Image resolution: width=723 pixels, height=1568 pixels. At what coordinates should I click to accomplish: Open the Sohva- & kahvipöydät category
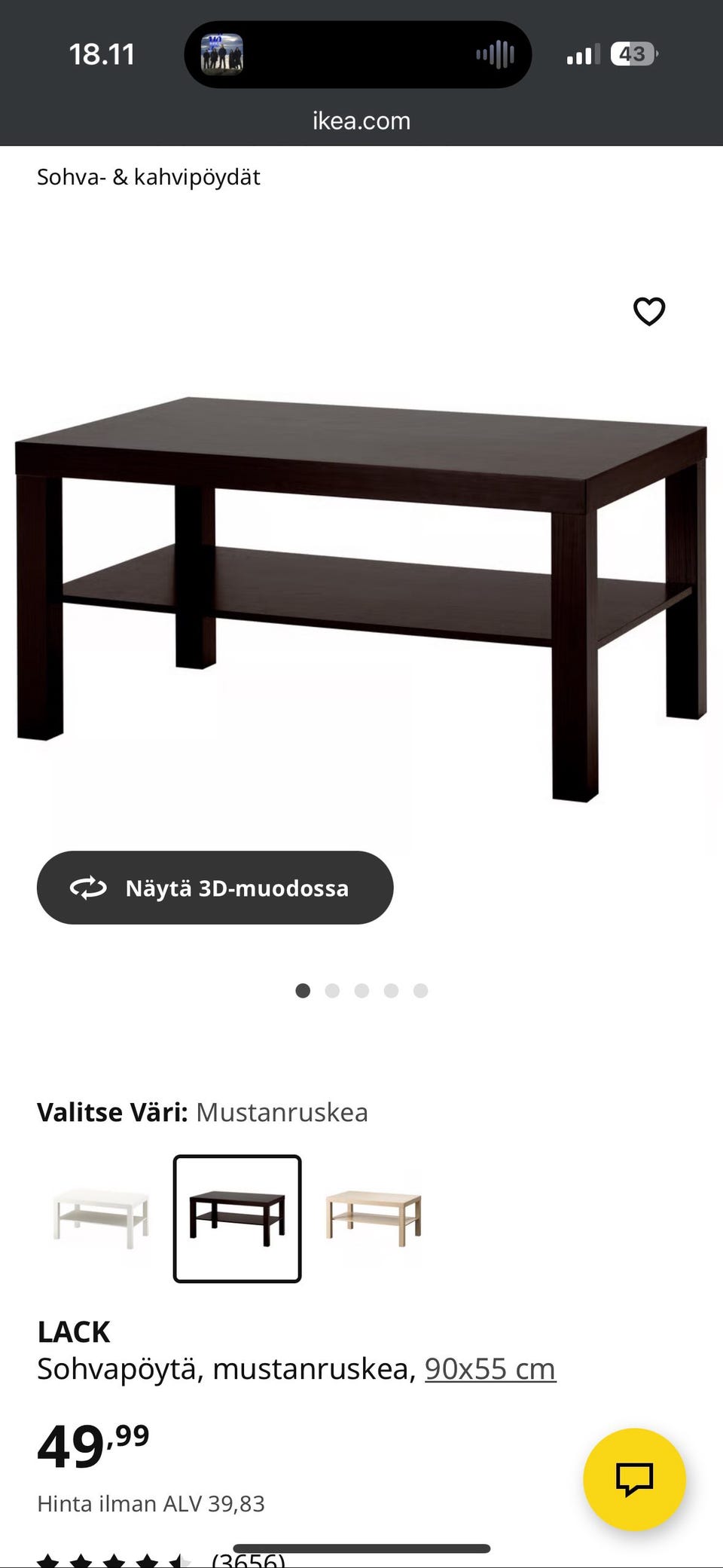coord(148,177)
